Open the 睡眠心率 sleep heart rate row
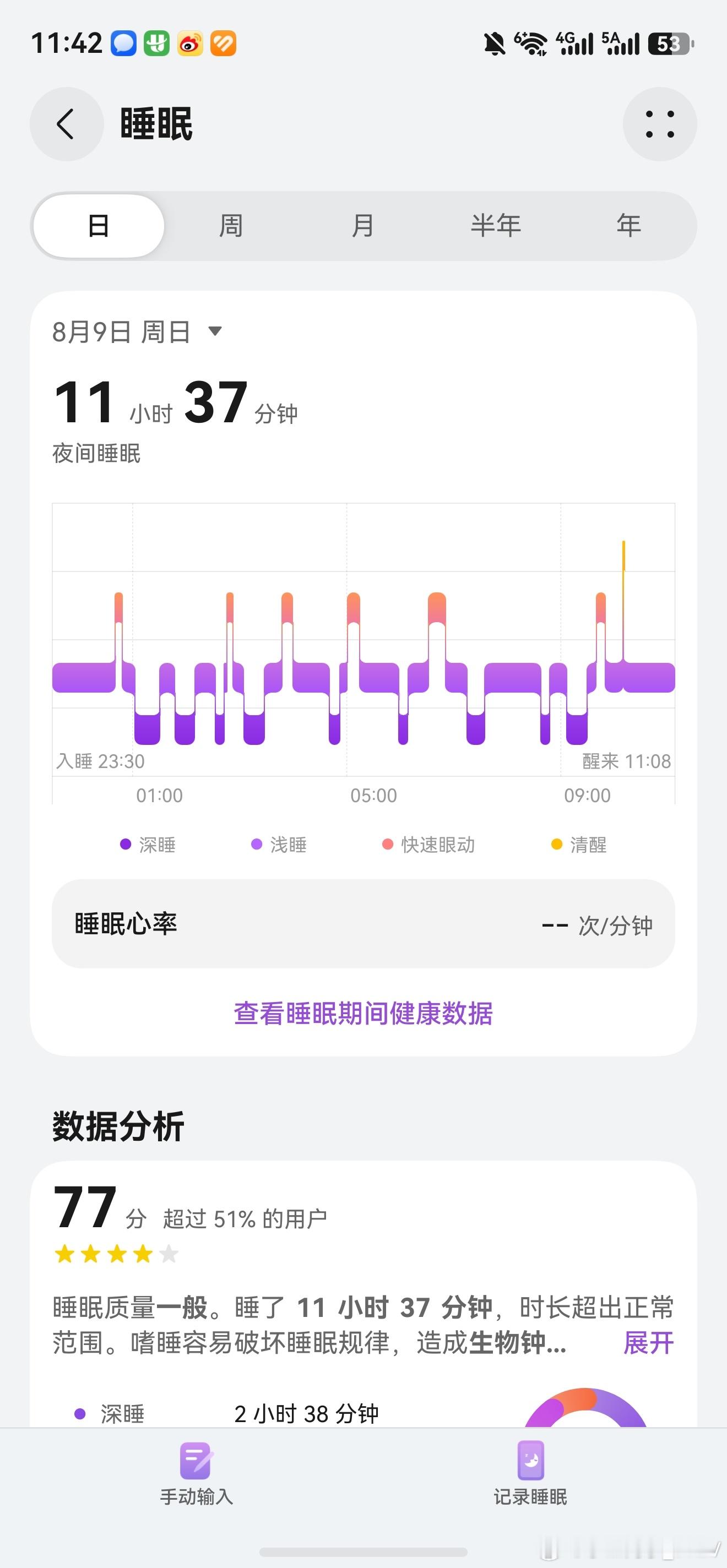Viewport: 727px width, 1568px height. pyautogui.click(x=363, y=924)
